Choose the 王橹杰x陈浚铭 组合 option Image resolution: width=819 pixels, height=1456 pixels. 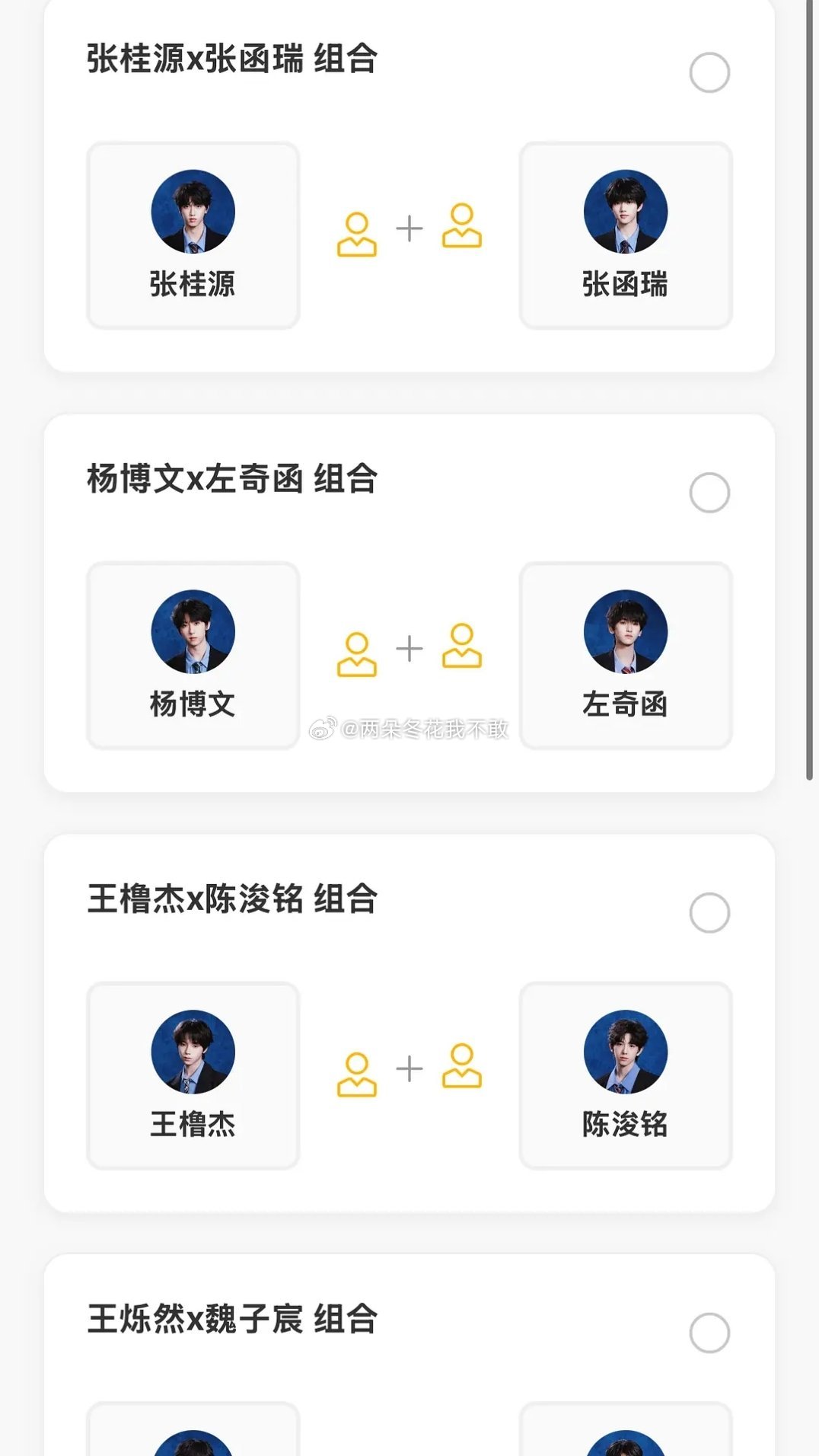pyautogui.click(x=709, y=913)
